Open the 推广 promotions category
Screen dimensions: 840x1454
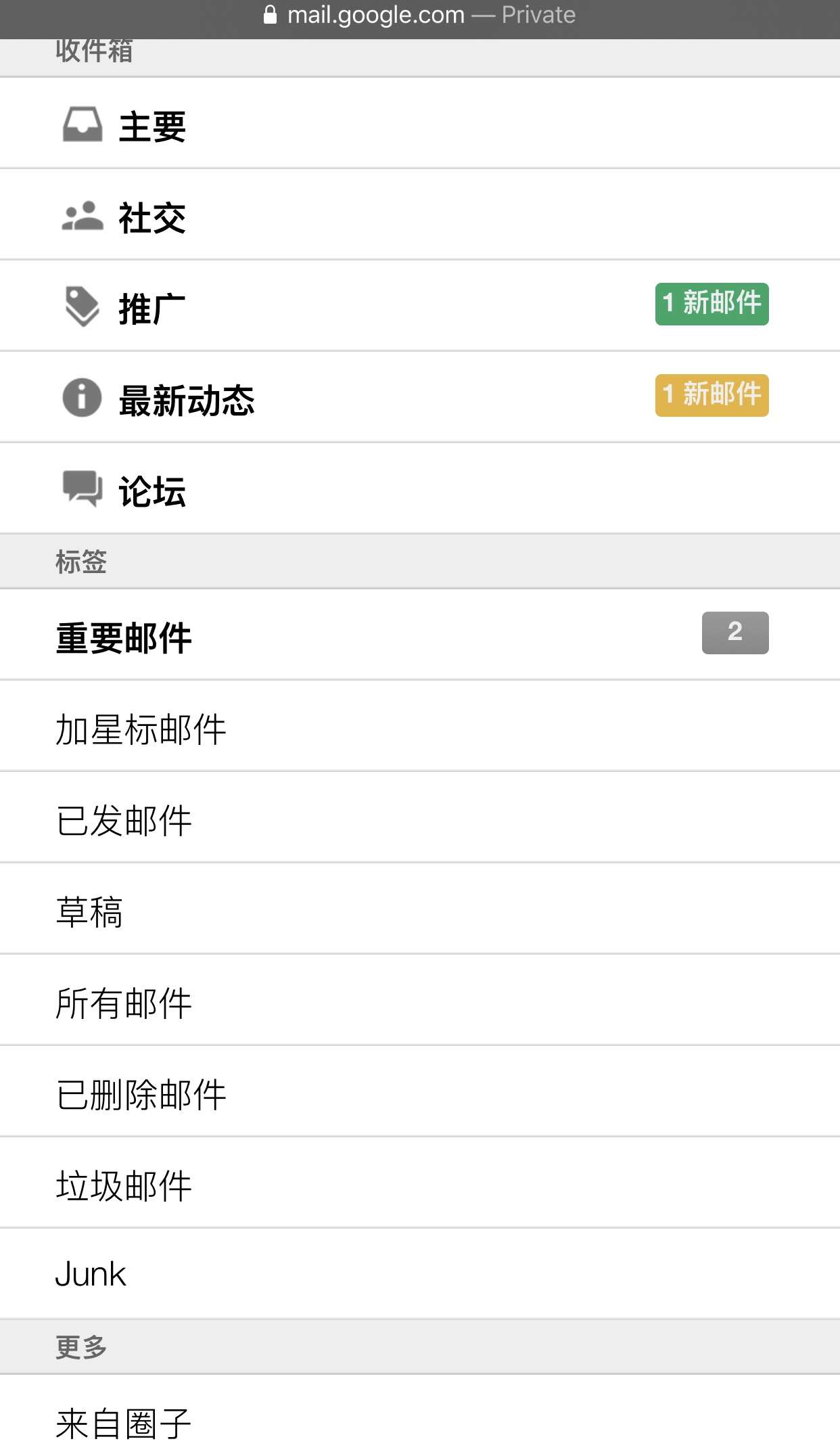[152, 309]
